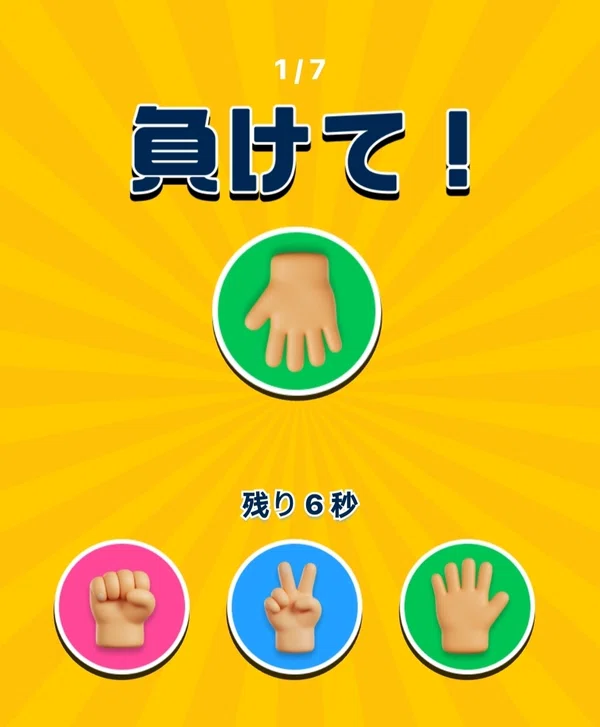The image size is (600, 727).
Task: Pick the paper open hand at bottom
Action: [467, 608]
